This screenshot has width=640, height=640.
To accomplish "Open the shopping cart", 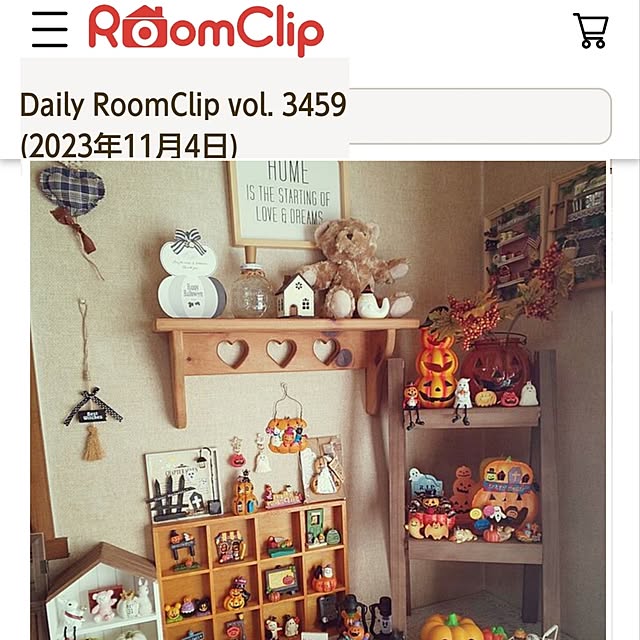I will tap(590, 31).
